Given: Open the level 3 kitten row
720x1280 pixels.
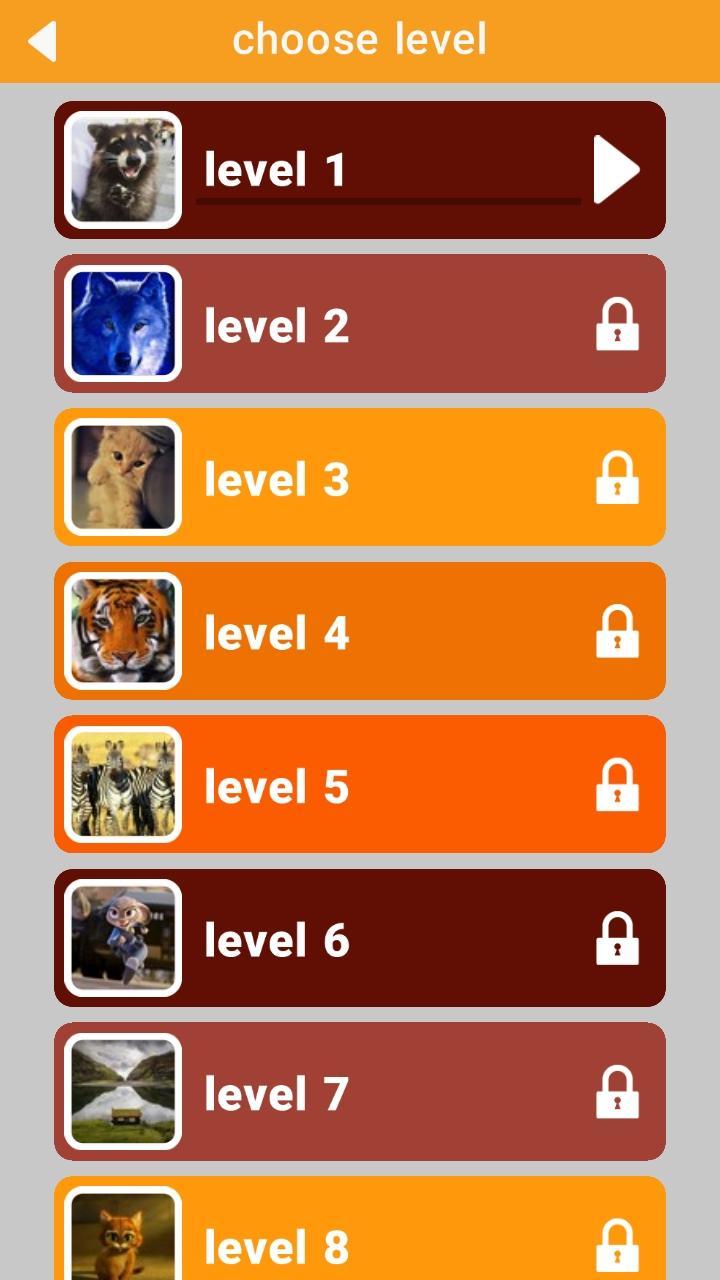Looking at the screenshot, I should (x=360, y=478).
